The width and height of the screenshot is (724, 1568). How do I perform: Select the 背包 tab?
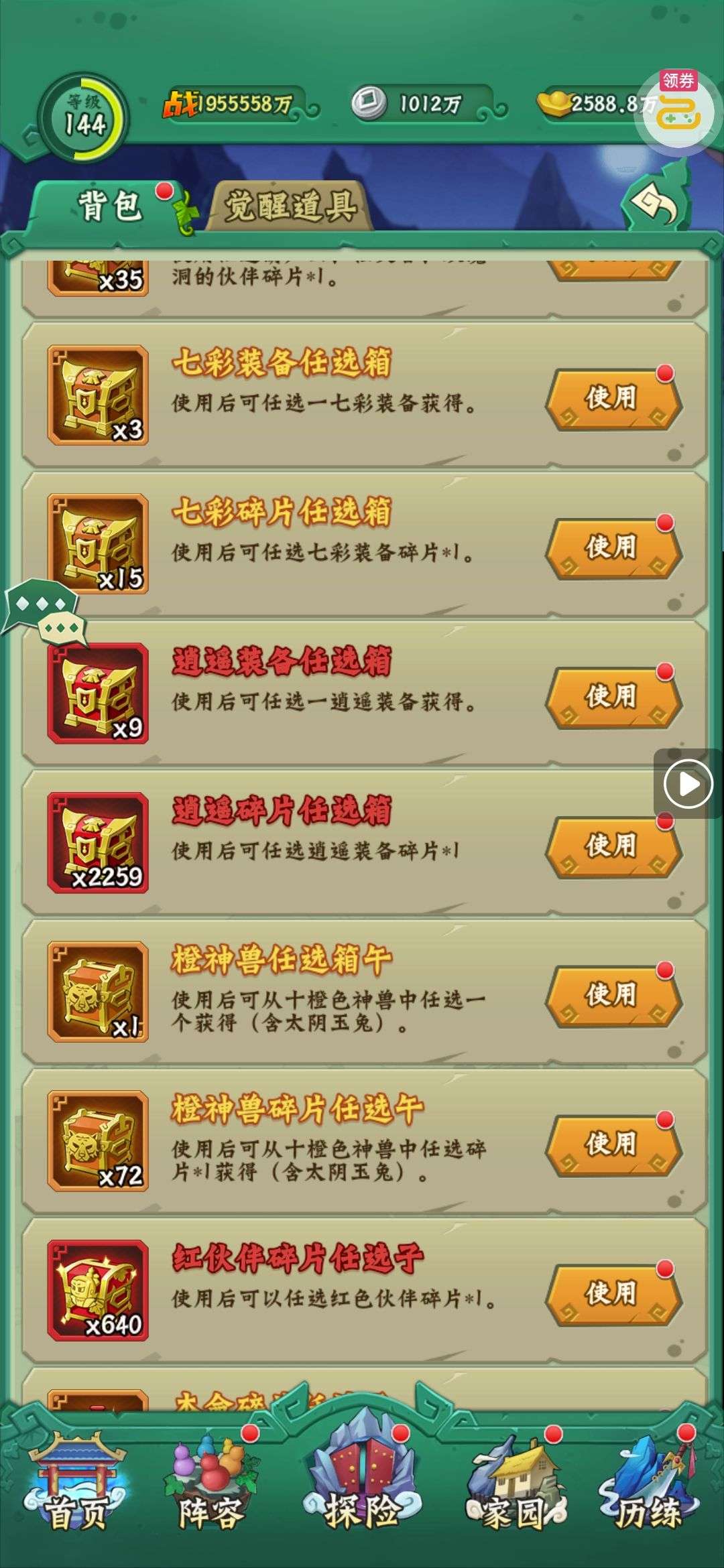click(x=109, y=205)
